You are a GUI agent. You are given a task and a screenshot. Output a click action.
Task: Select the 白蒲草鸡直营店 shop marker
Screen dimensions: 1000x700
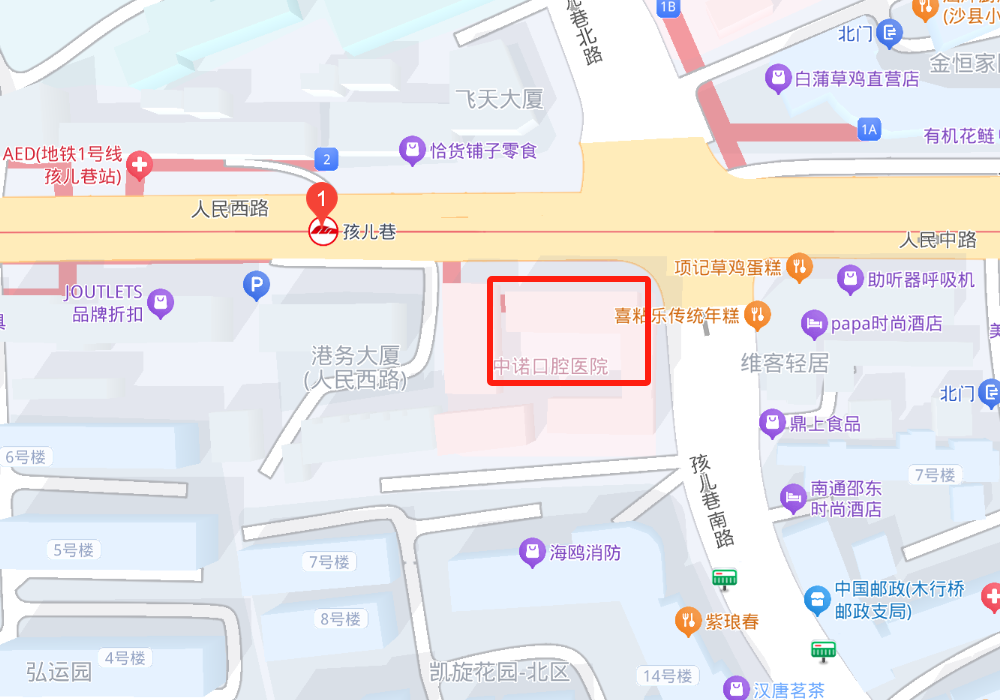point(778,78)
